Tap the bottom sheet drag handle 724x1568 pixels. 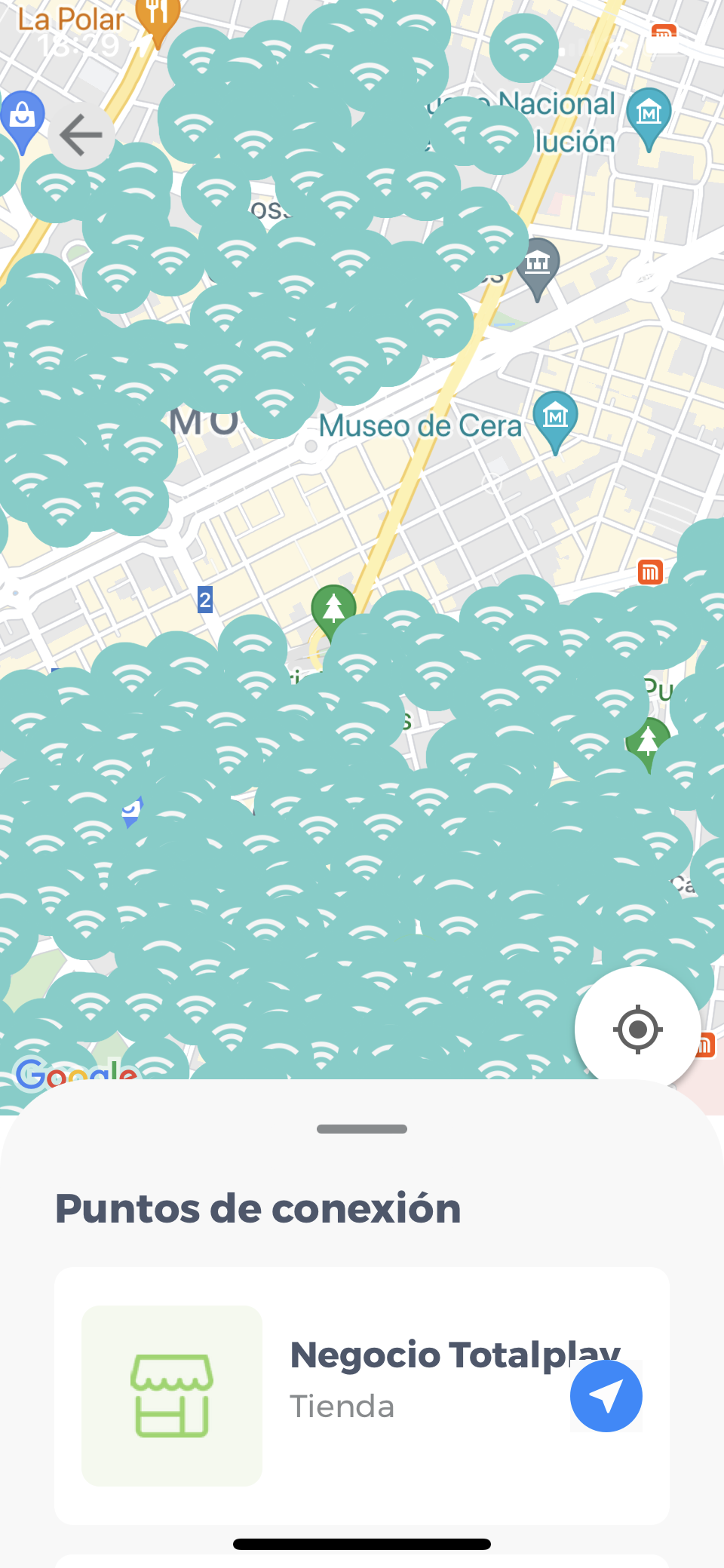pos(362,1129)
